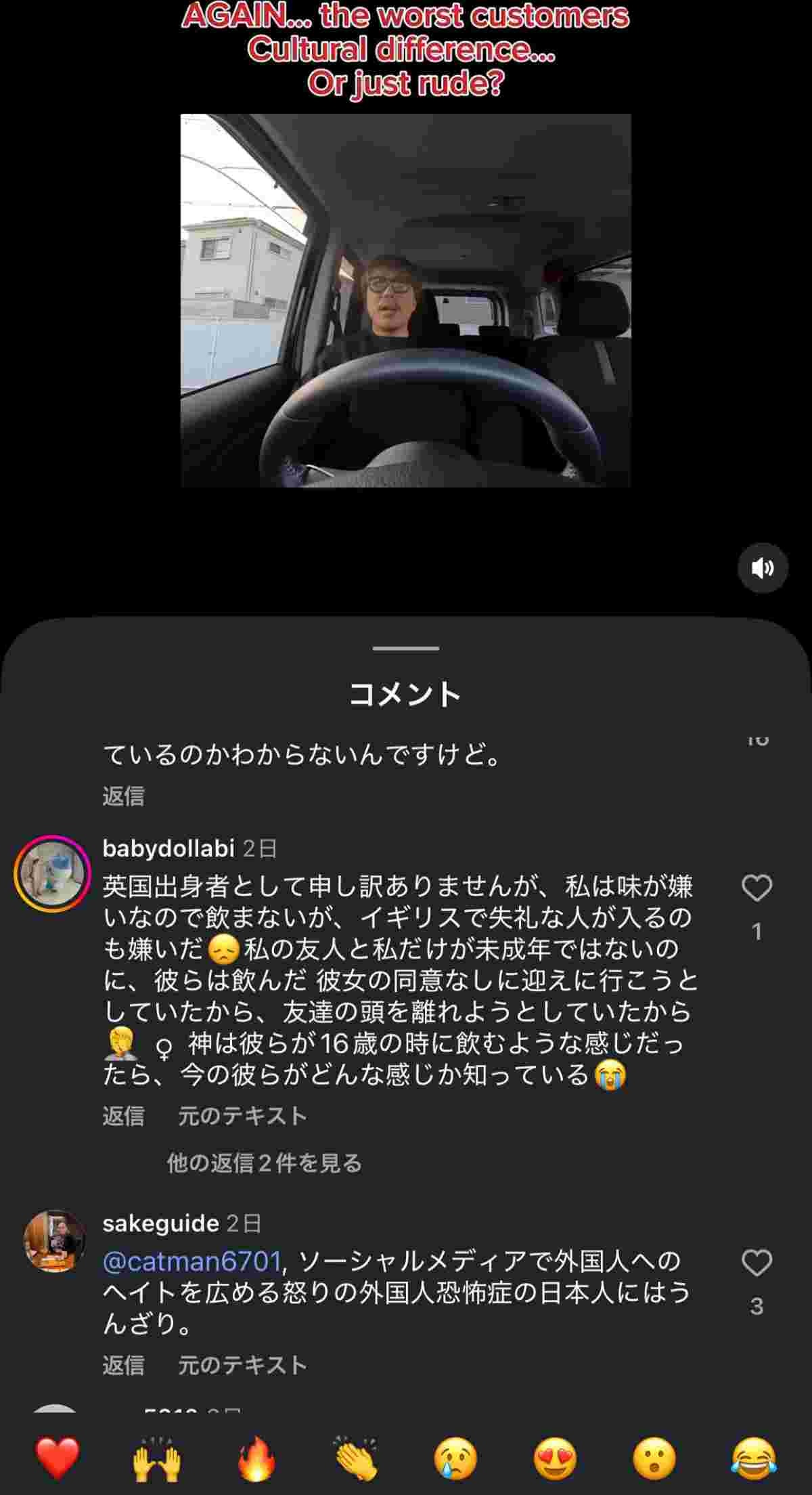
Task: Send the fire emoji
Action: coord(256,1458)
